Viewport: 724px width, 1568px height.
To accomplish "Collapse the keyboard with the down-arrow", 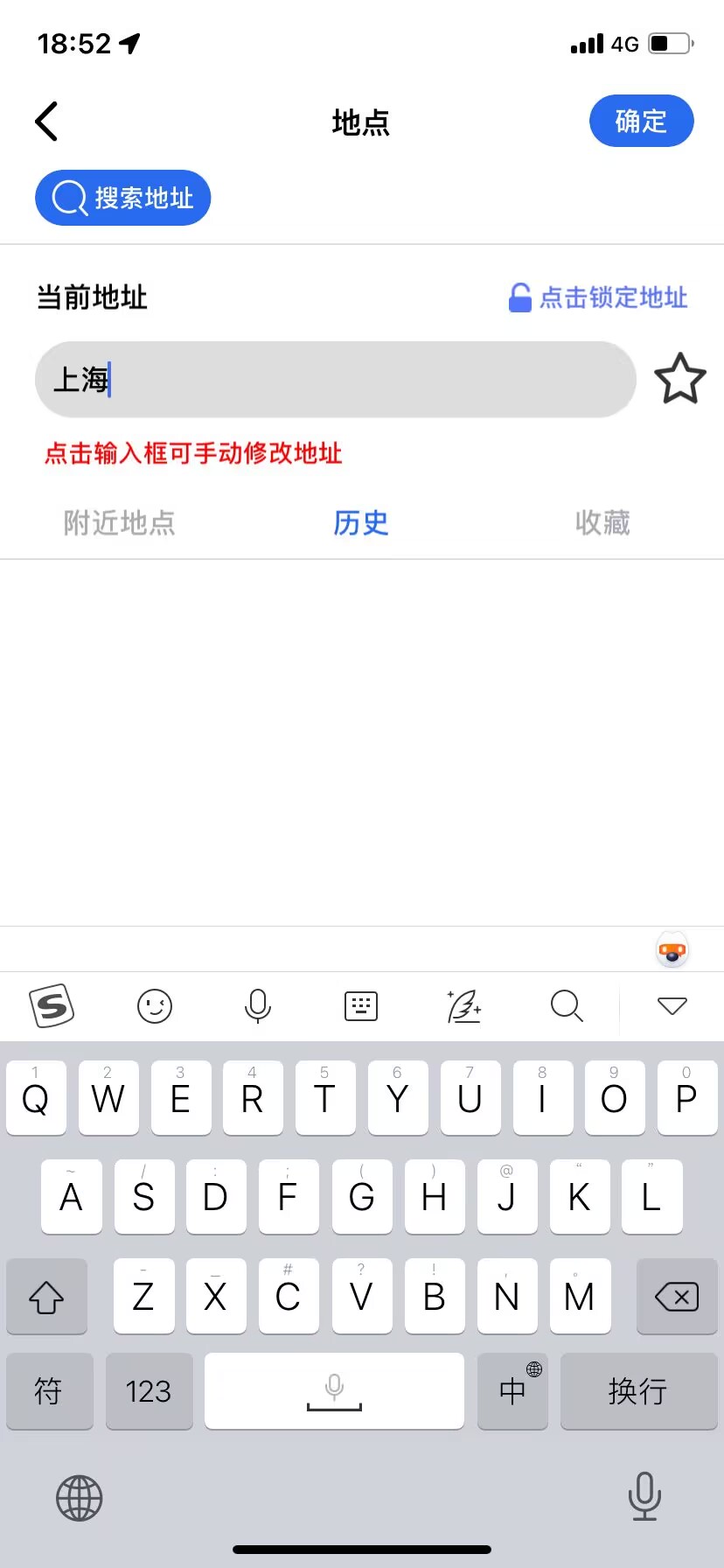I will (x=672, y=1006).
